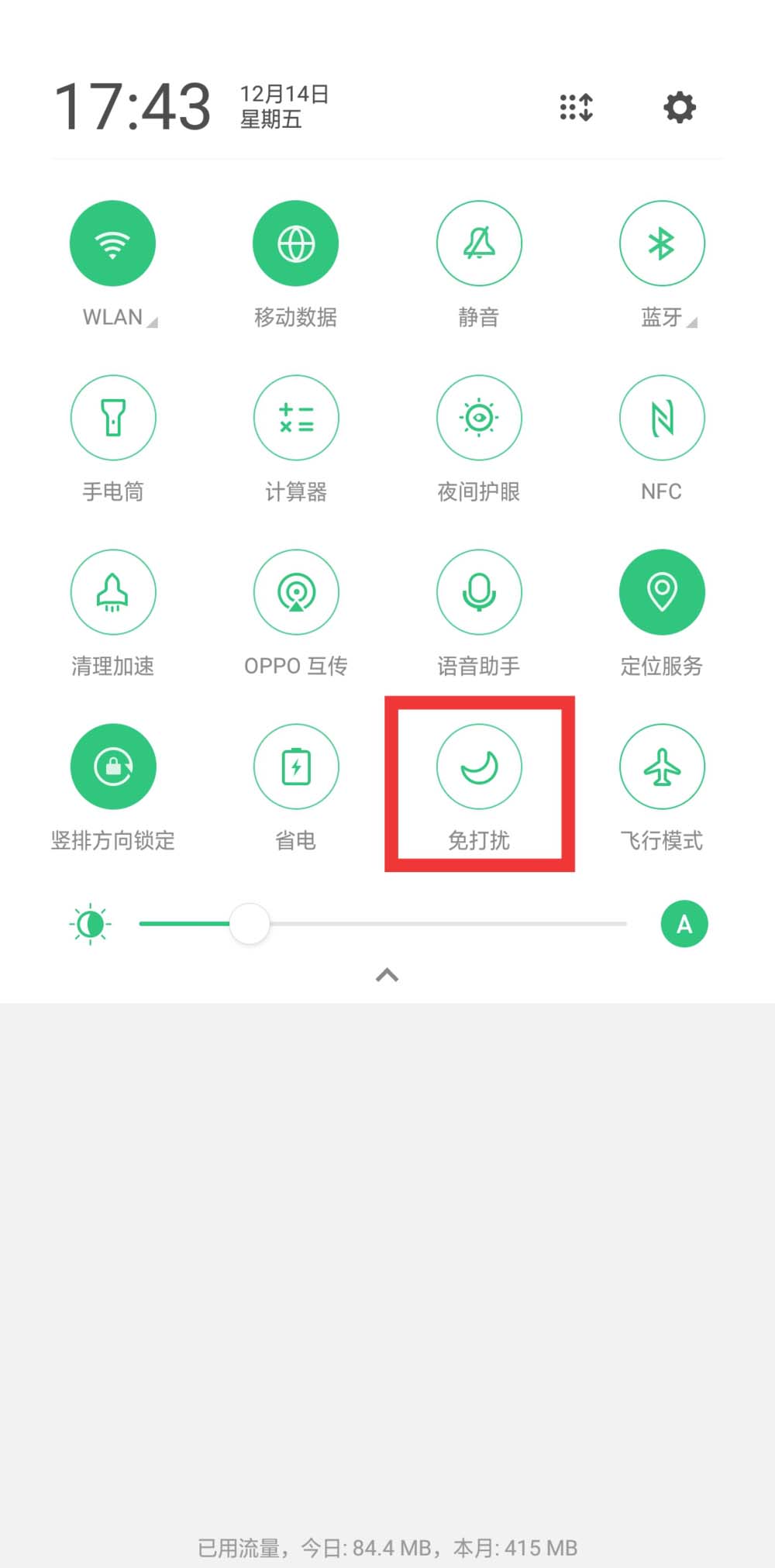Disable mobile data (移动数据)
This screenshot has width=775, height=1568.
click(296, 243)
